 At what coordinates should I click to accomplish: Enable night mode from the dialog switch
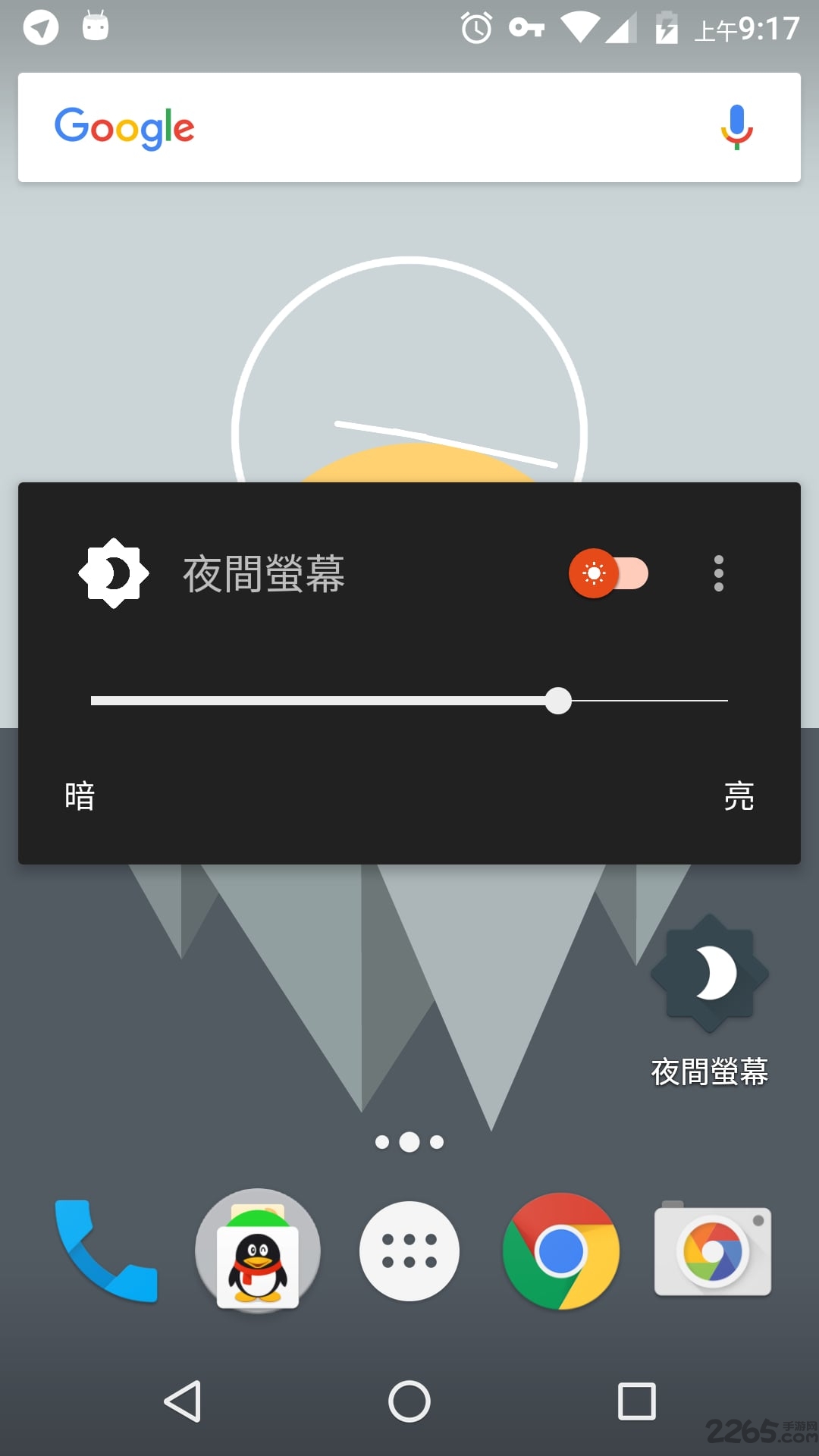tap(609, 573)
